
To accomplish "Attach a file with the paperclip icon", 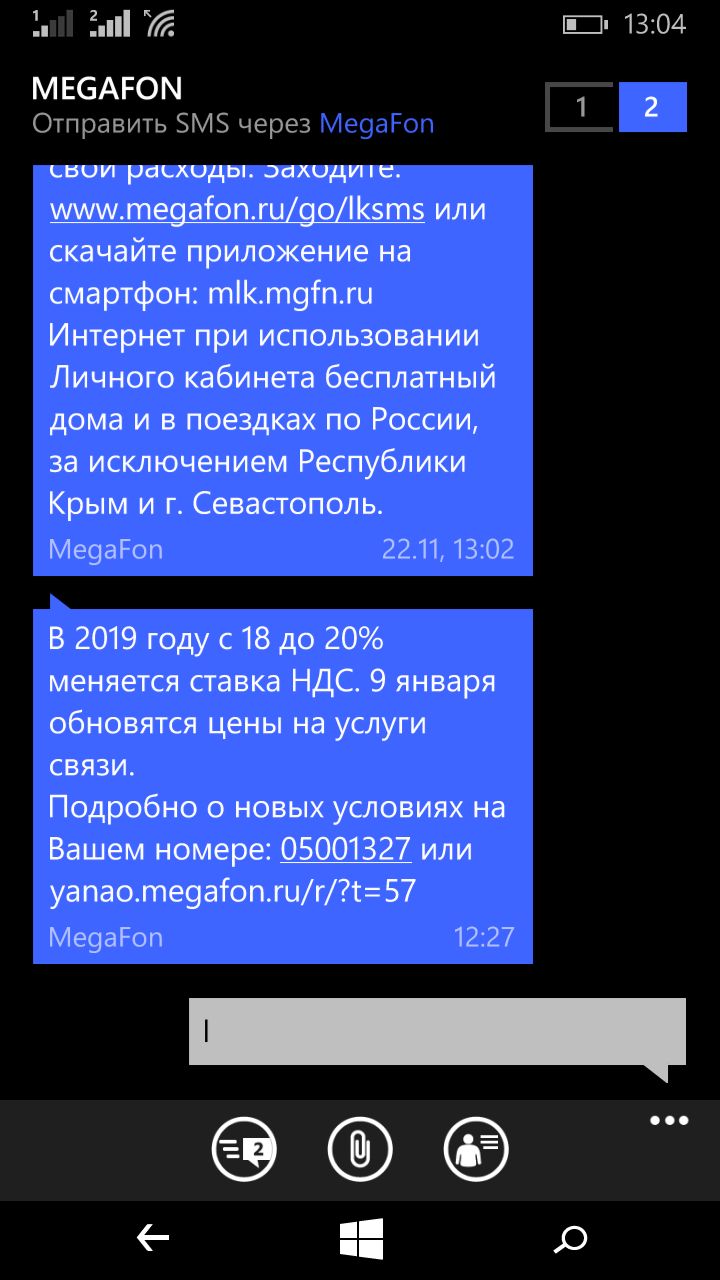I will (360, 1150).
